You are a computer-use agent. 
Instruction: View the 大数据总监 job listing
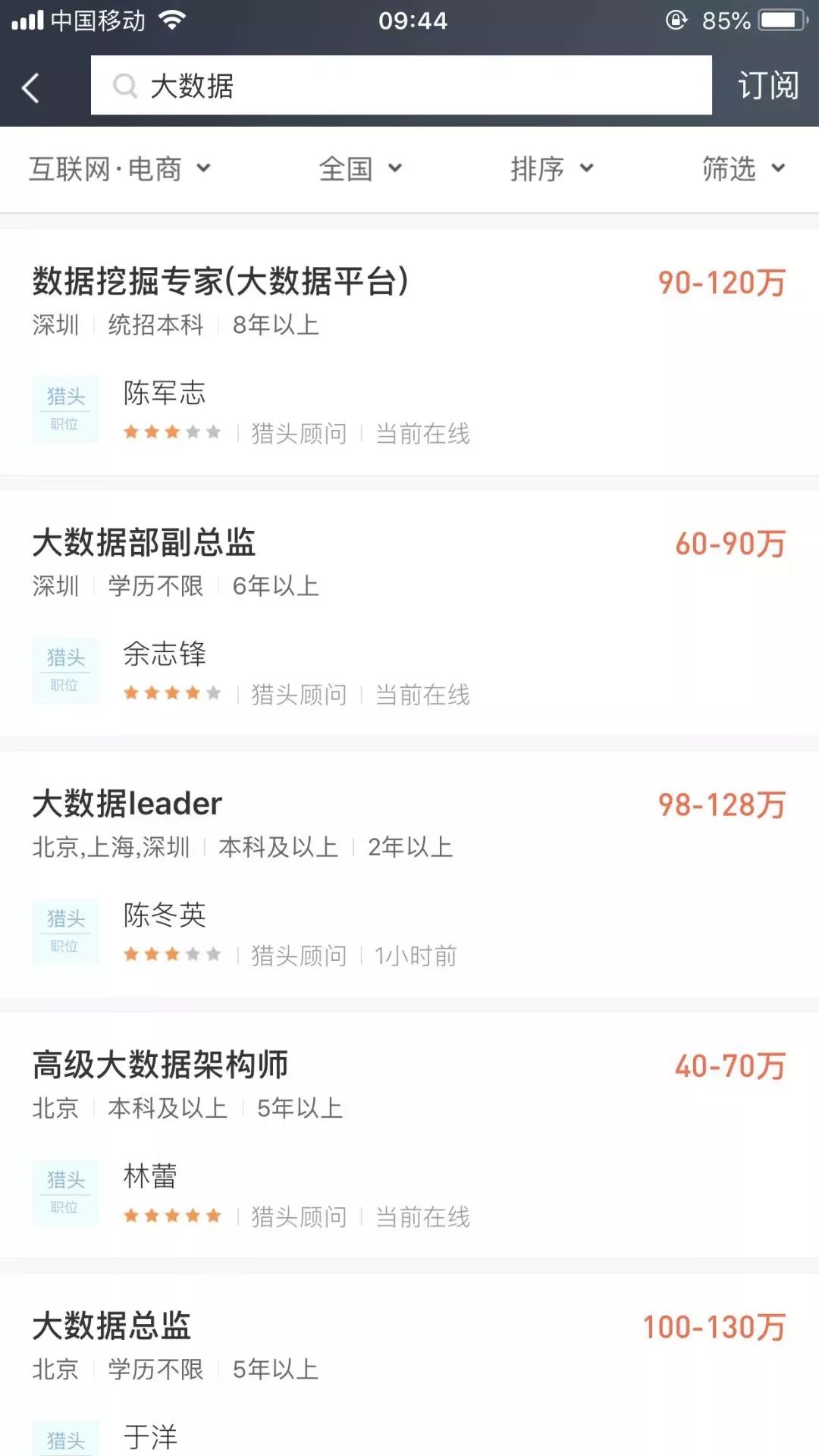(x=111, y=1326)
